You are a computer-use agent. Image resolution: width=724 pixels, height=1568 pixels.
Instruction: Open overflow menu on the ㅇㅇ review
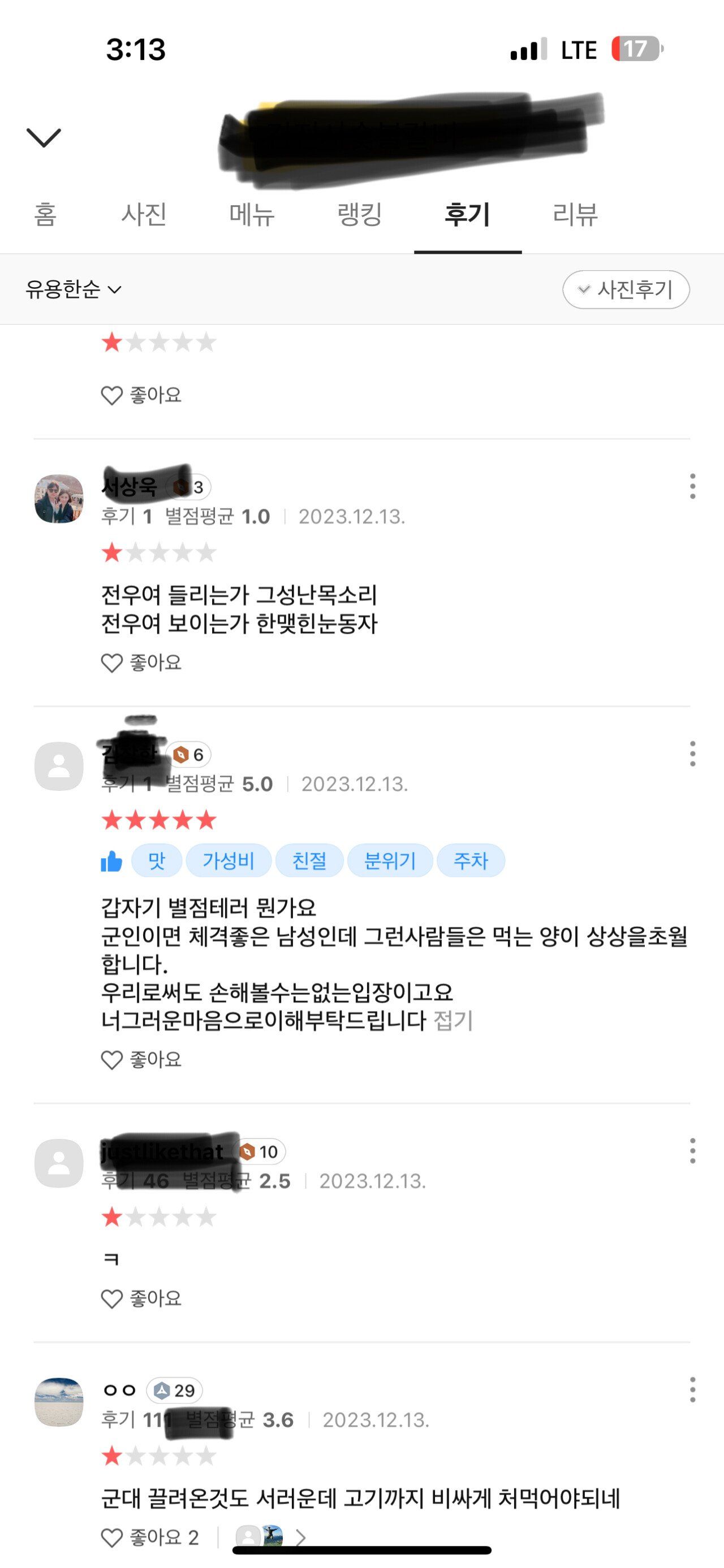(692, 1389)
